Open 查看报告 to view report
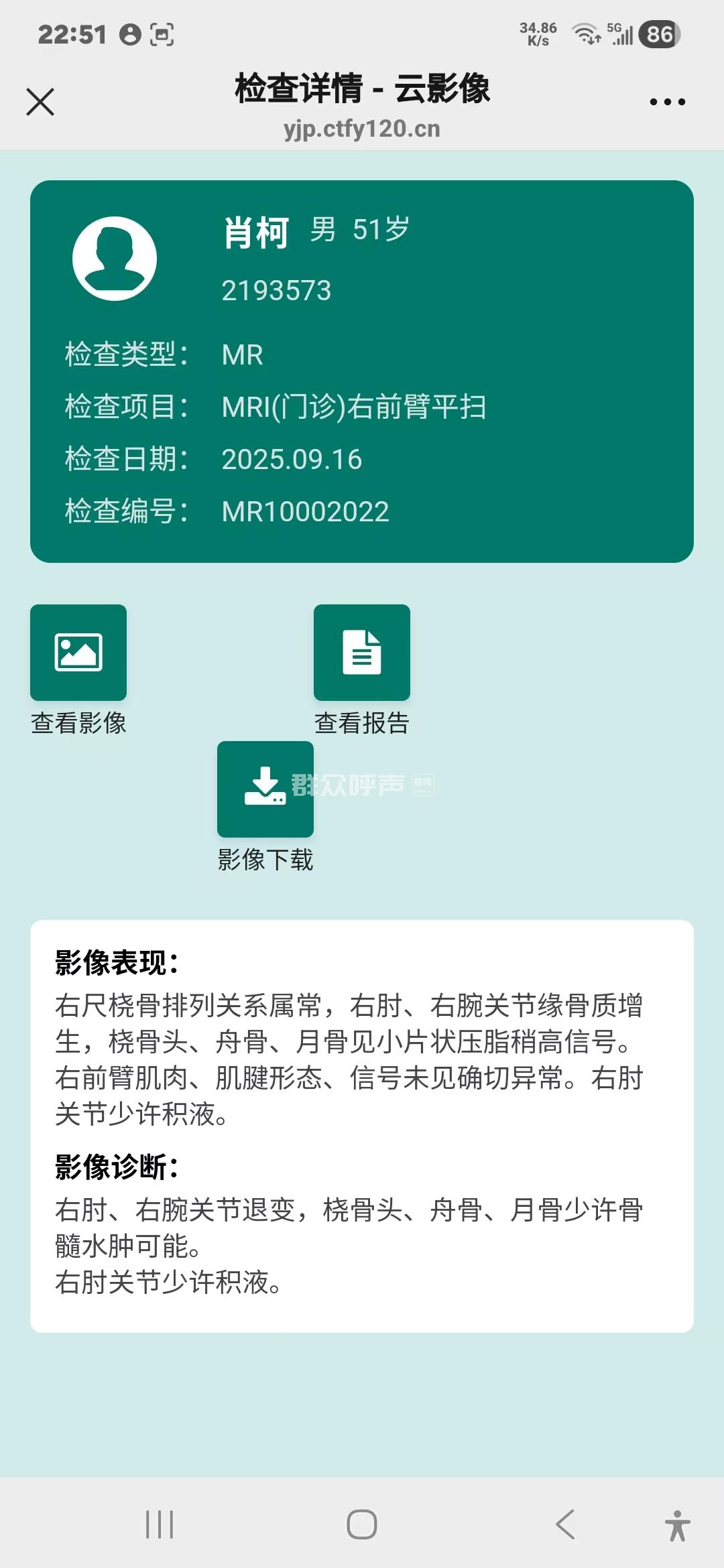Screen dimensions: 724x1568 click(x=362, y=653)
